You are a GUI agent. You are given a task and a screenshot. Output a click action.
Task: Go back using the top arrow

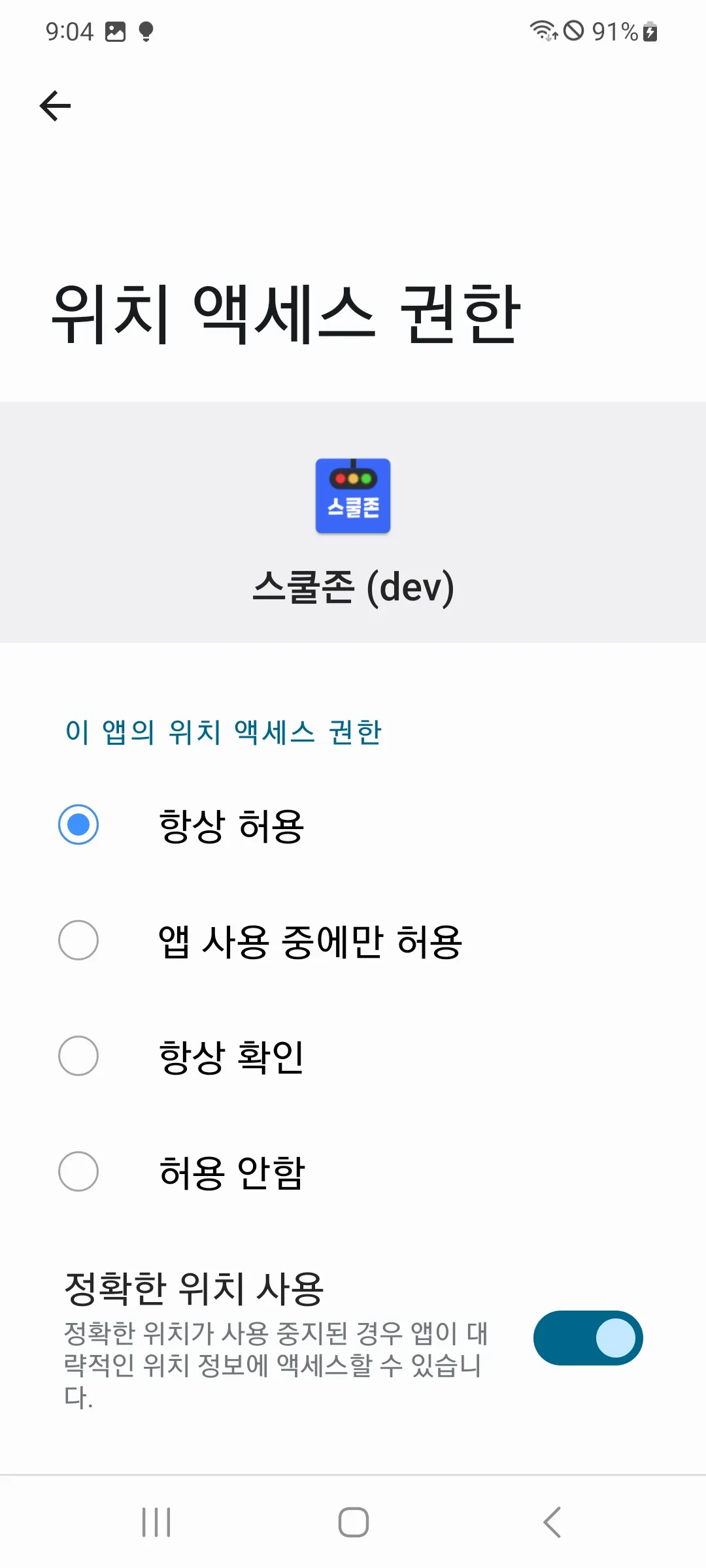(x=55, y=106)
